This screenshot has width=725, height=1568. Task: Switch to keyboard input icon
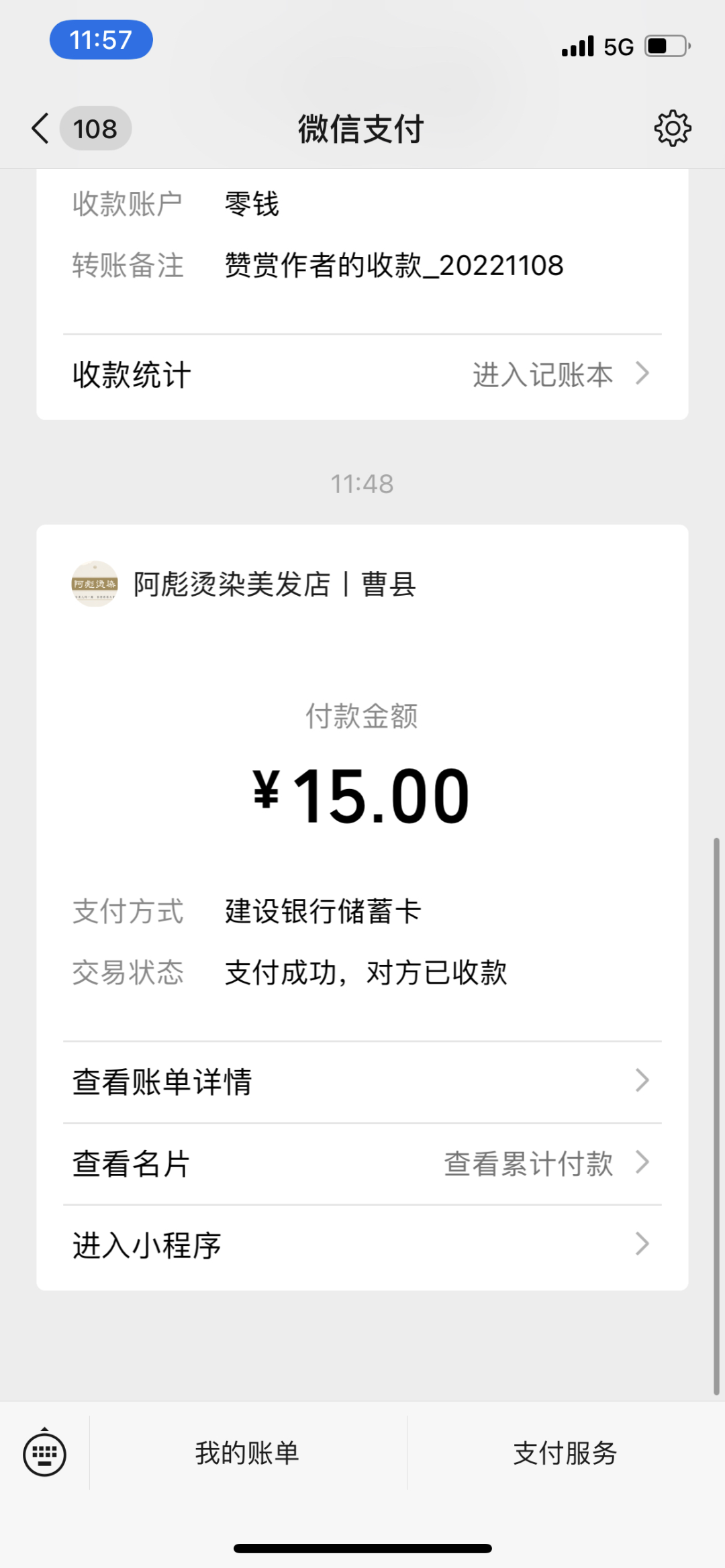44,1453
